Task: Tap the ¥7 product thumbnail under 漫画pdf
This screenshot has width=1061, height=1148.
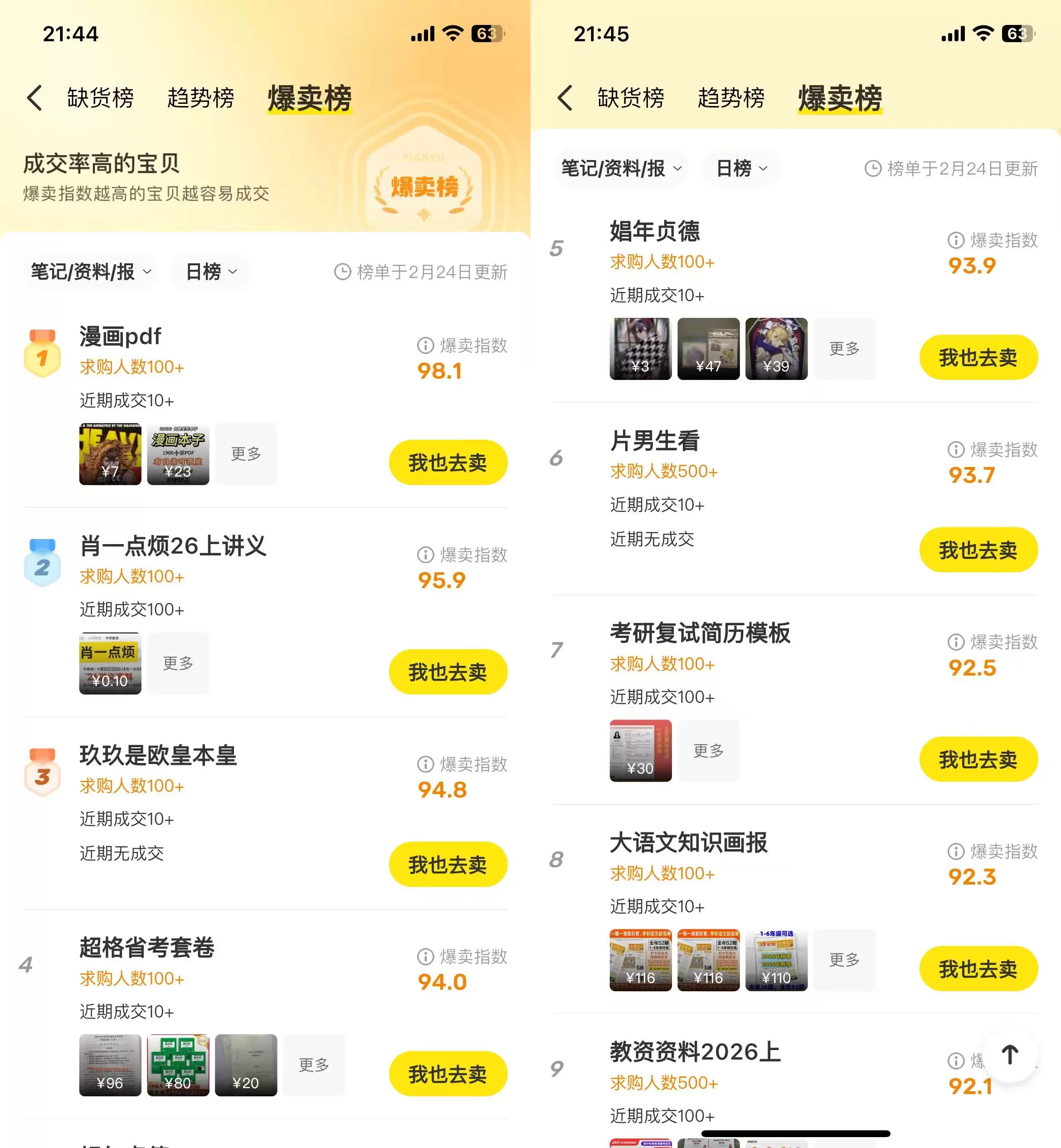Action: (110, 453)
